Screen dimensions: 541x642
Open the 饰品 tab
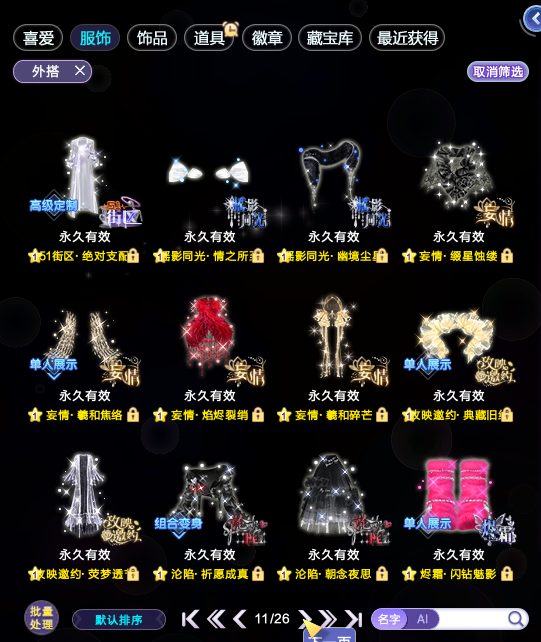pyautogui.click(x=152, y=38)
